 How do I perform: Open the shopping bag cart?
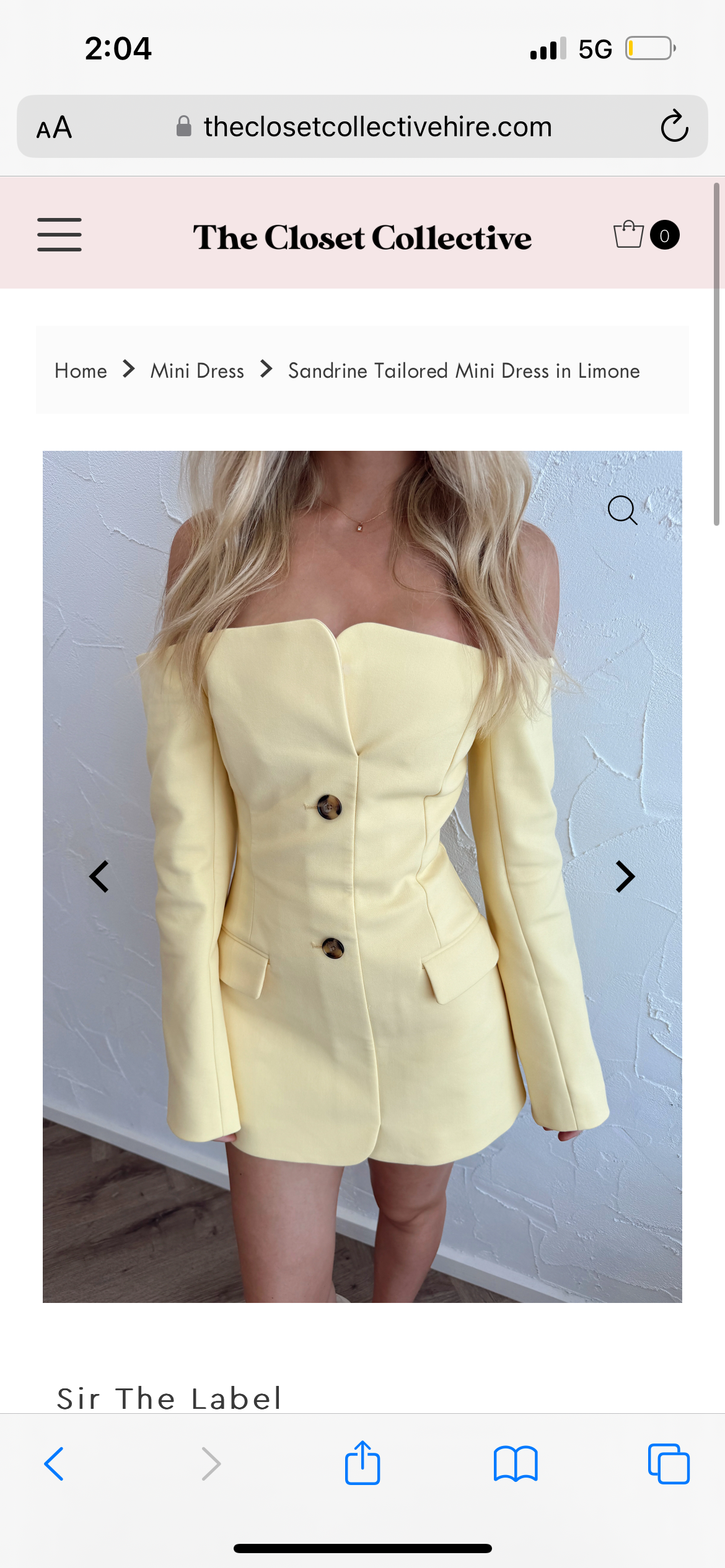point(629,235)
